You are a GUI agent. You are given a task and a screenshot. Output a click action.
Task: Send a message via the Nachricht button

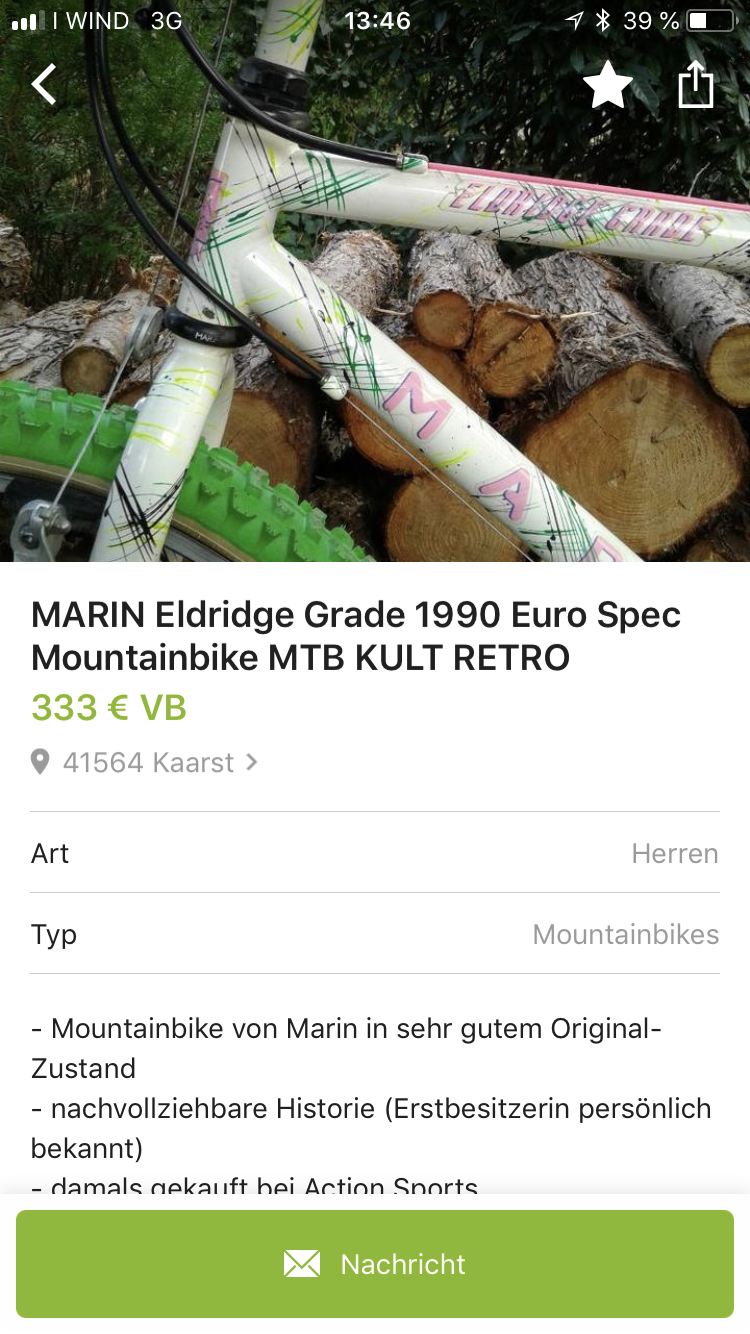pos(375,1264)
